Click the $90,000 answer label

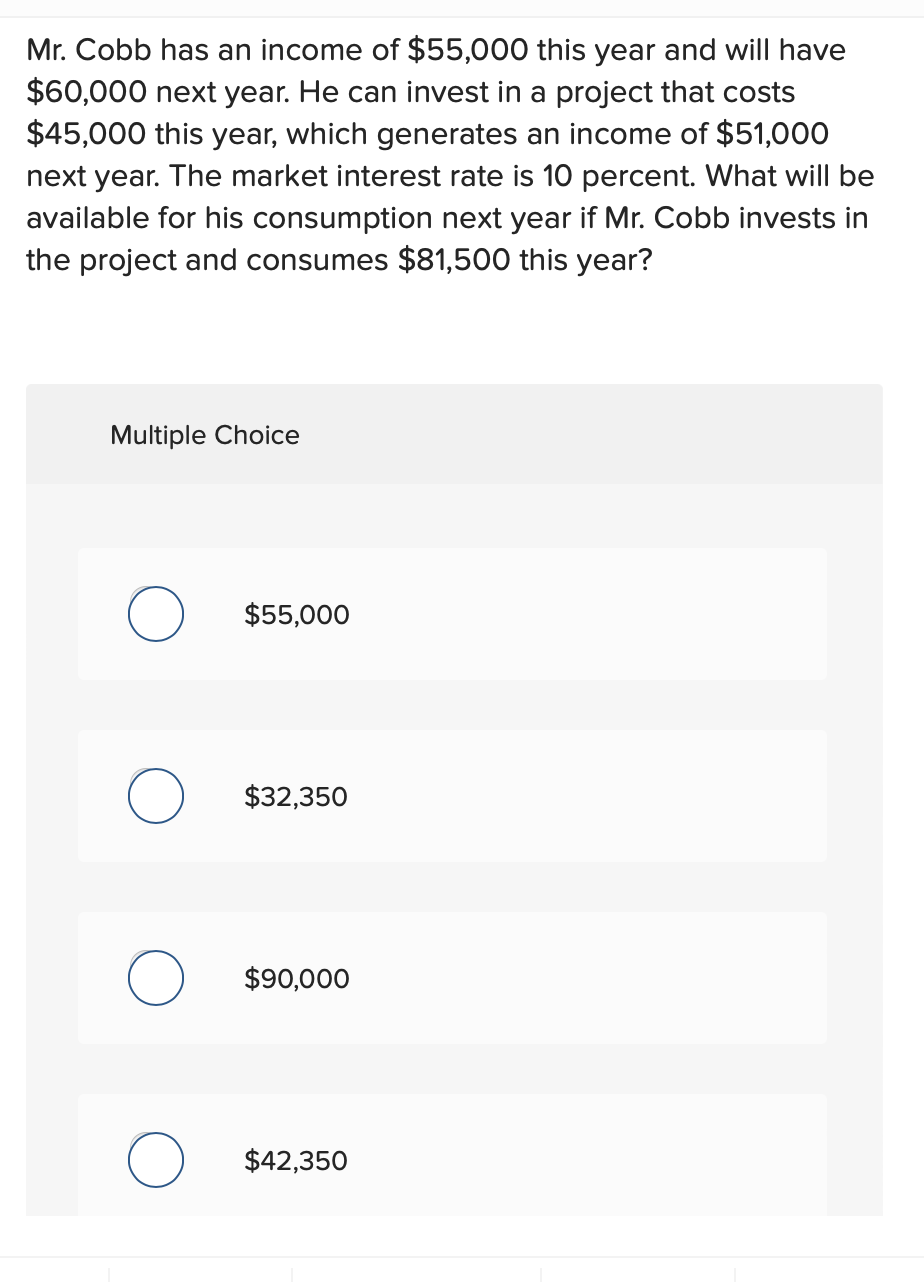[296, 979]
